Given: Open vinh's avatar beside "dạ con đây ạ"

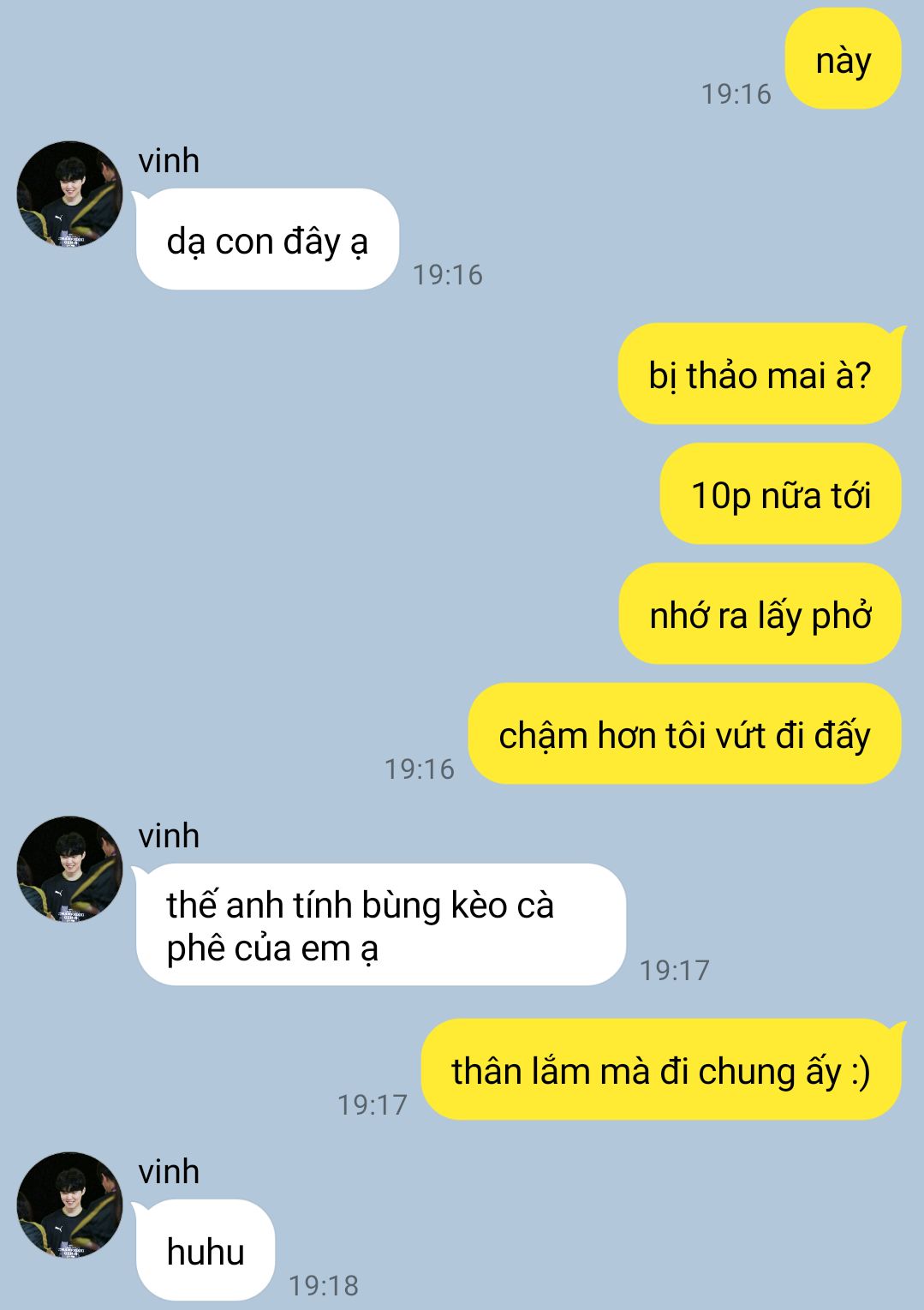Looking at the screenshot, I should 69,194.
